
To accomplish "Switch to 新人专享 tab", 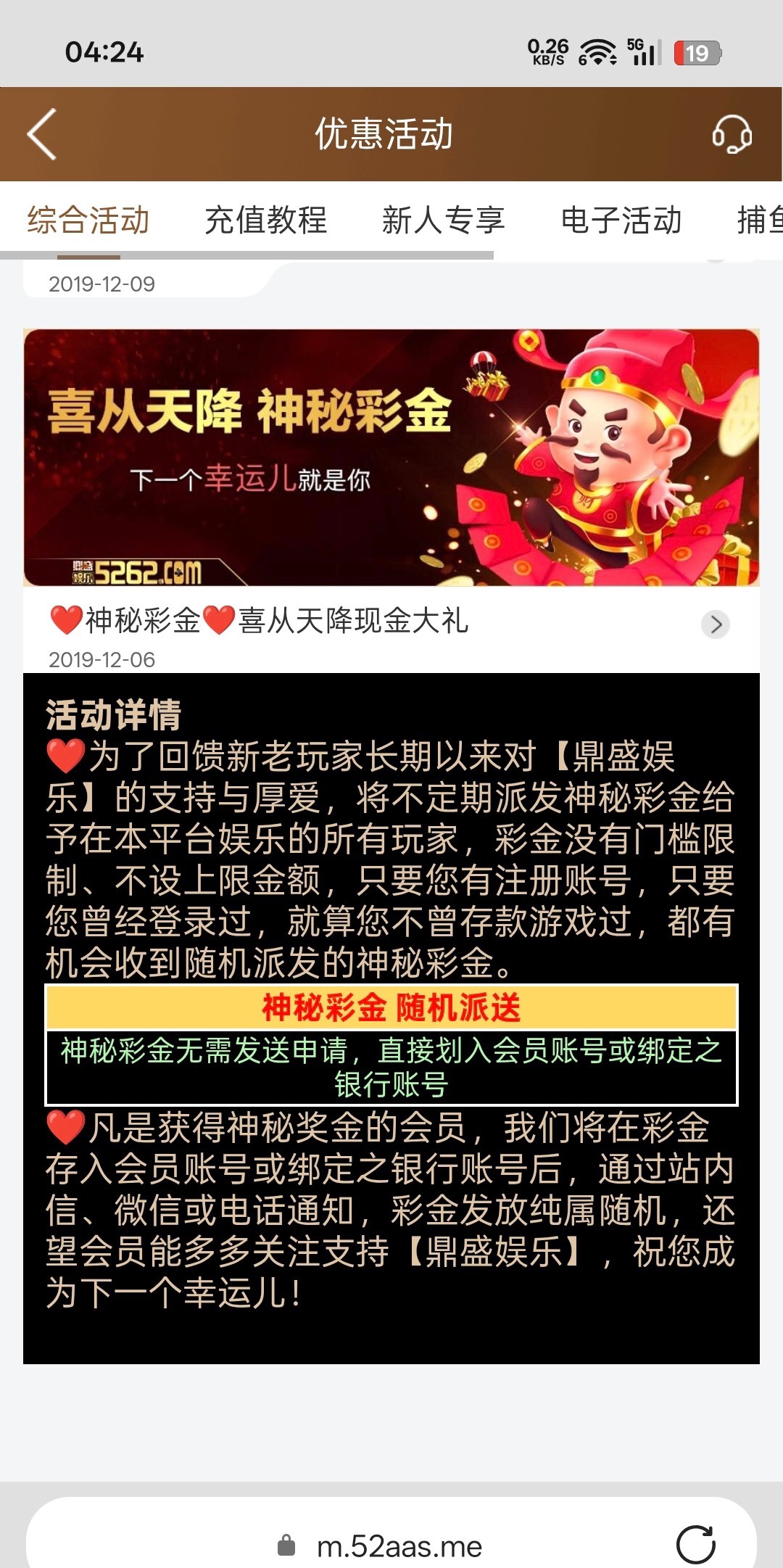I will (x=443, y=220).
